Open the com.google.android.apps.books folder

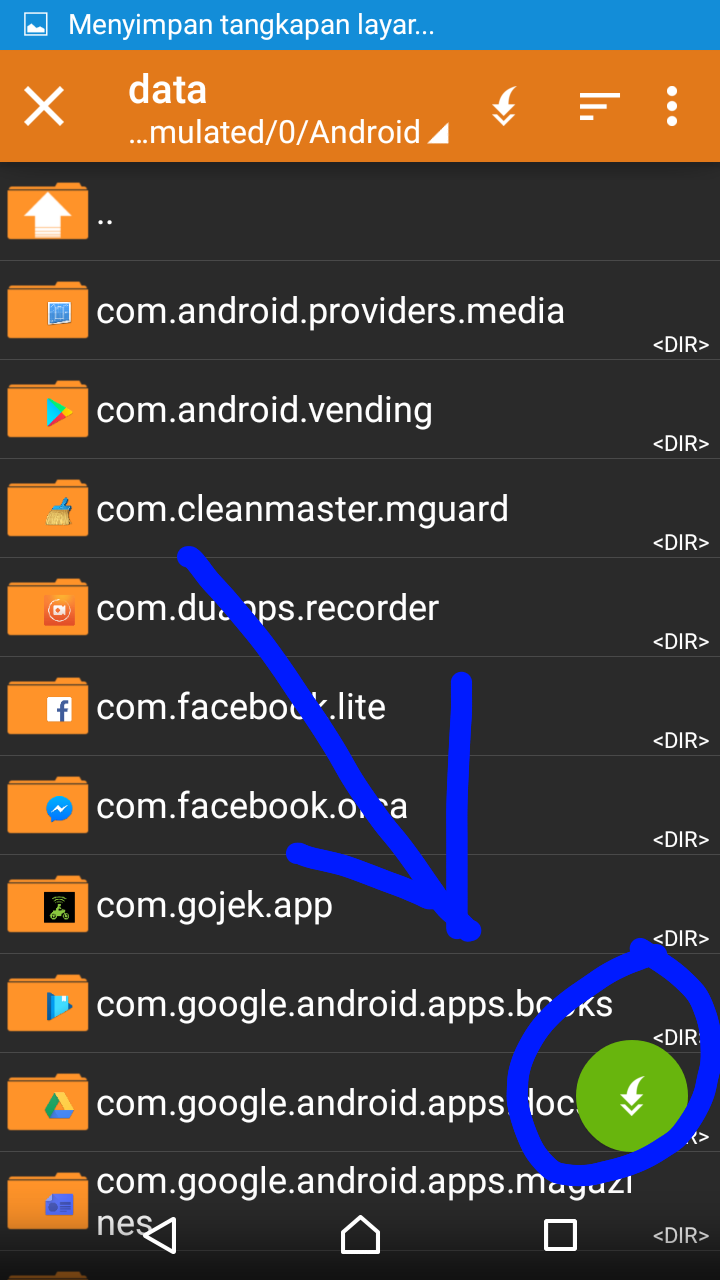[300, 1003]
